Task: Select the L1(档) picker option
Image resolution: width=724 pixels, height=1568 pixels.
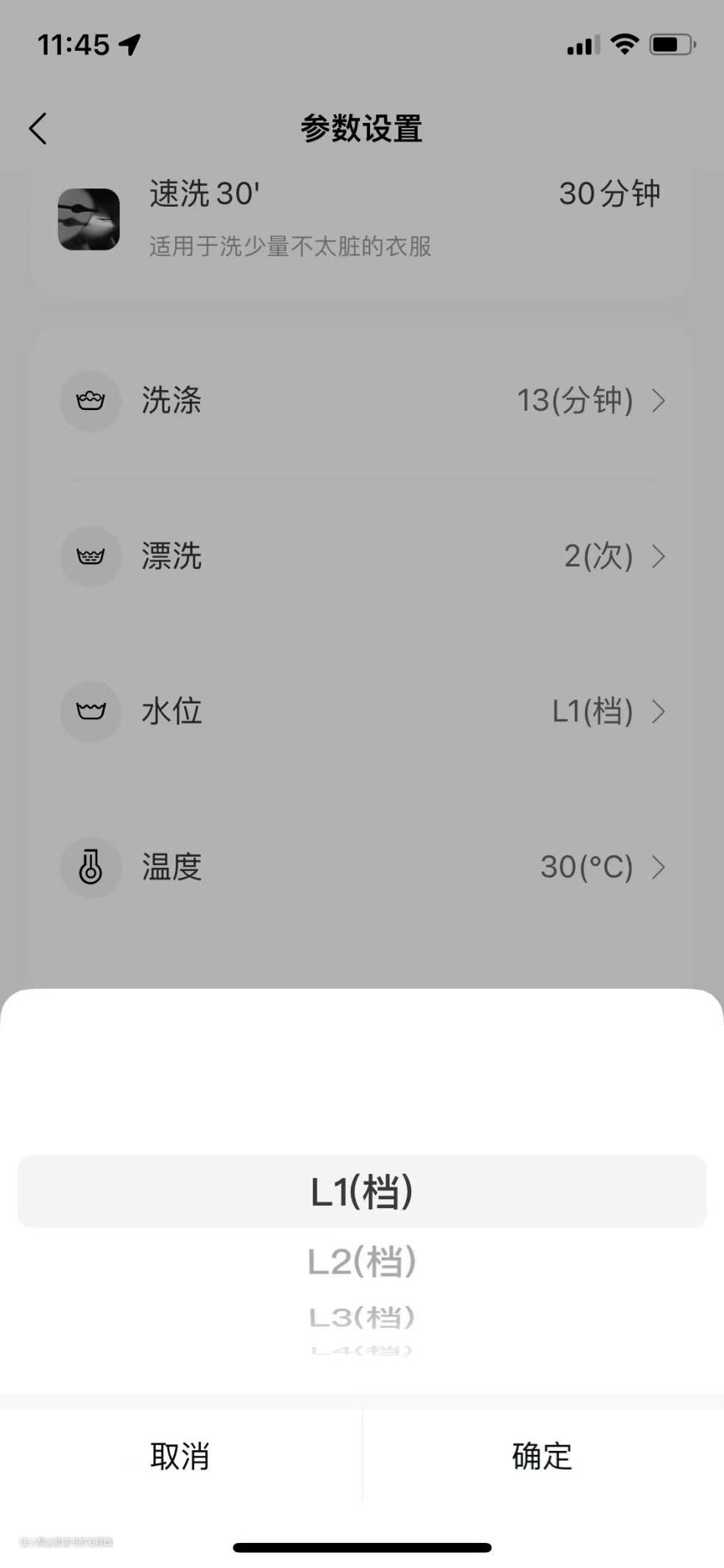Action: tap(361, 1193)
